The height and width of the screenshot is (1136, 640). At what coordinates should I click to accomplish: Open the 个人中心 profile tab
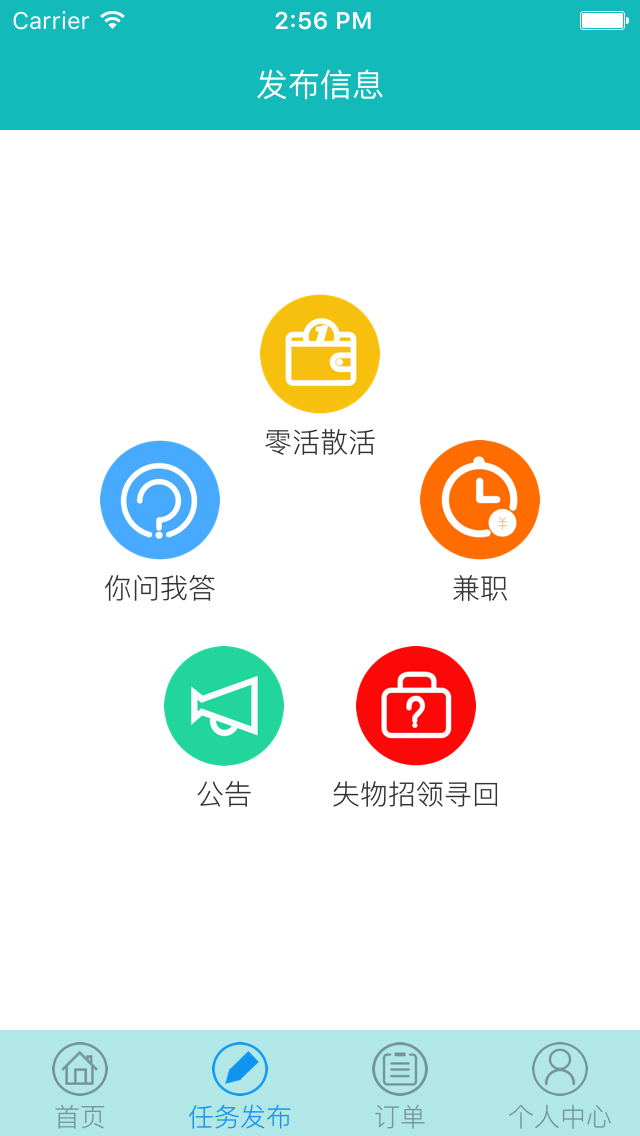tap(560, 1084)
